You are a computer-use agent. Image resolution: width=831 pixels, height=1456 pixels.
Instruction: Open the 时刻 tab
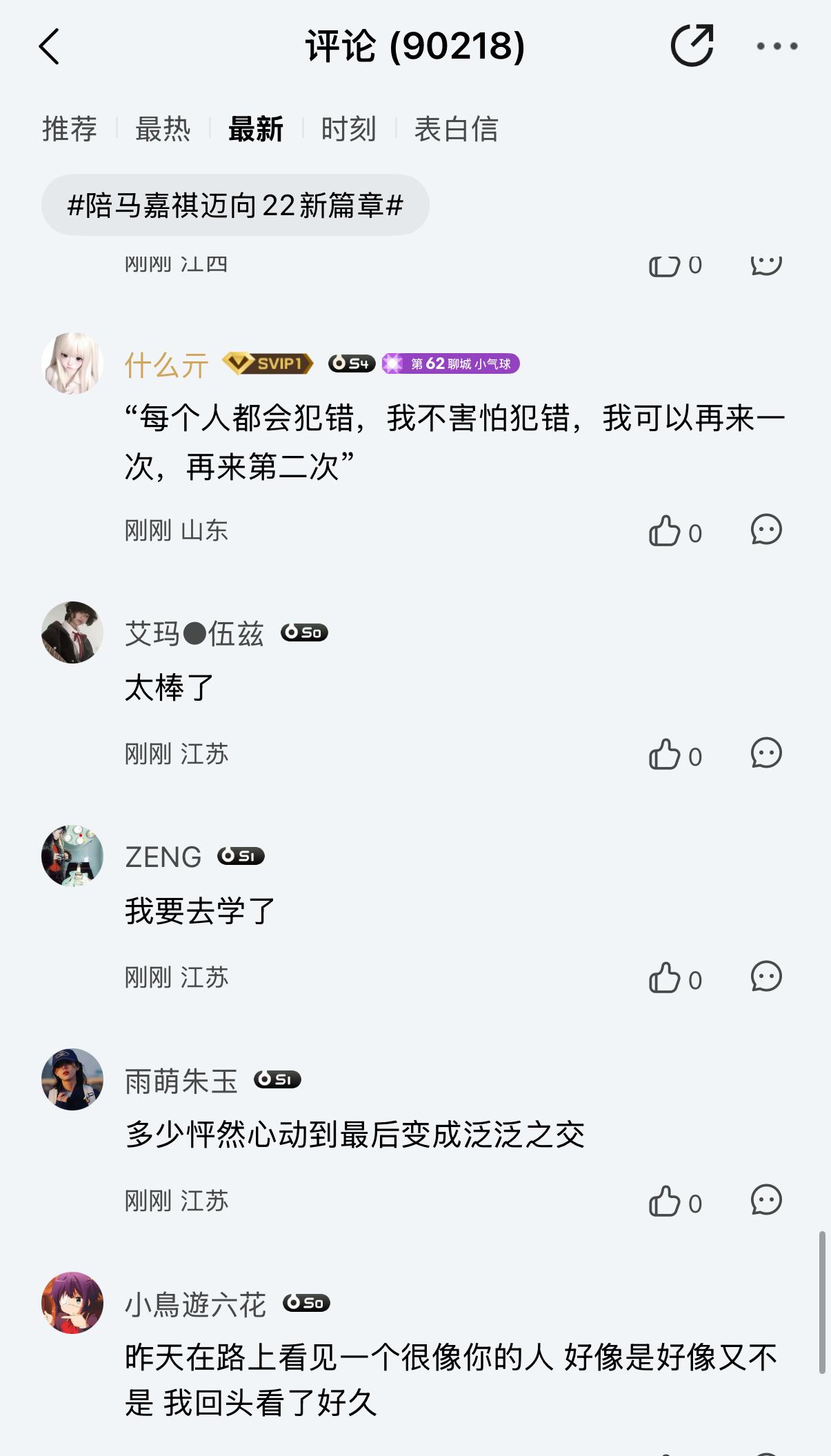click(x=349, y=129)
